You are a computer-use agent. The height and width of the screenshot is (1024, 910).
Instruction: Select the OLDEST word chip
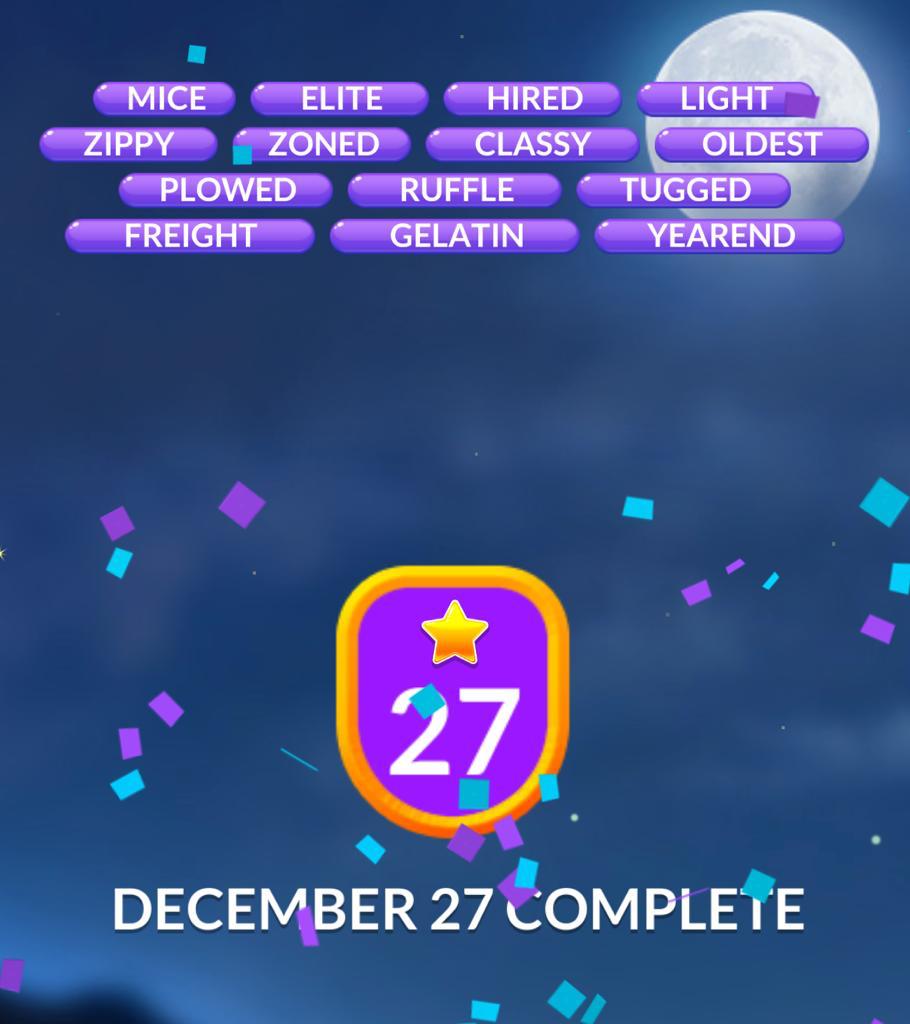click(x=761, y=144)
